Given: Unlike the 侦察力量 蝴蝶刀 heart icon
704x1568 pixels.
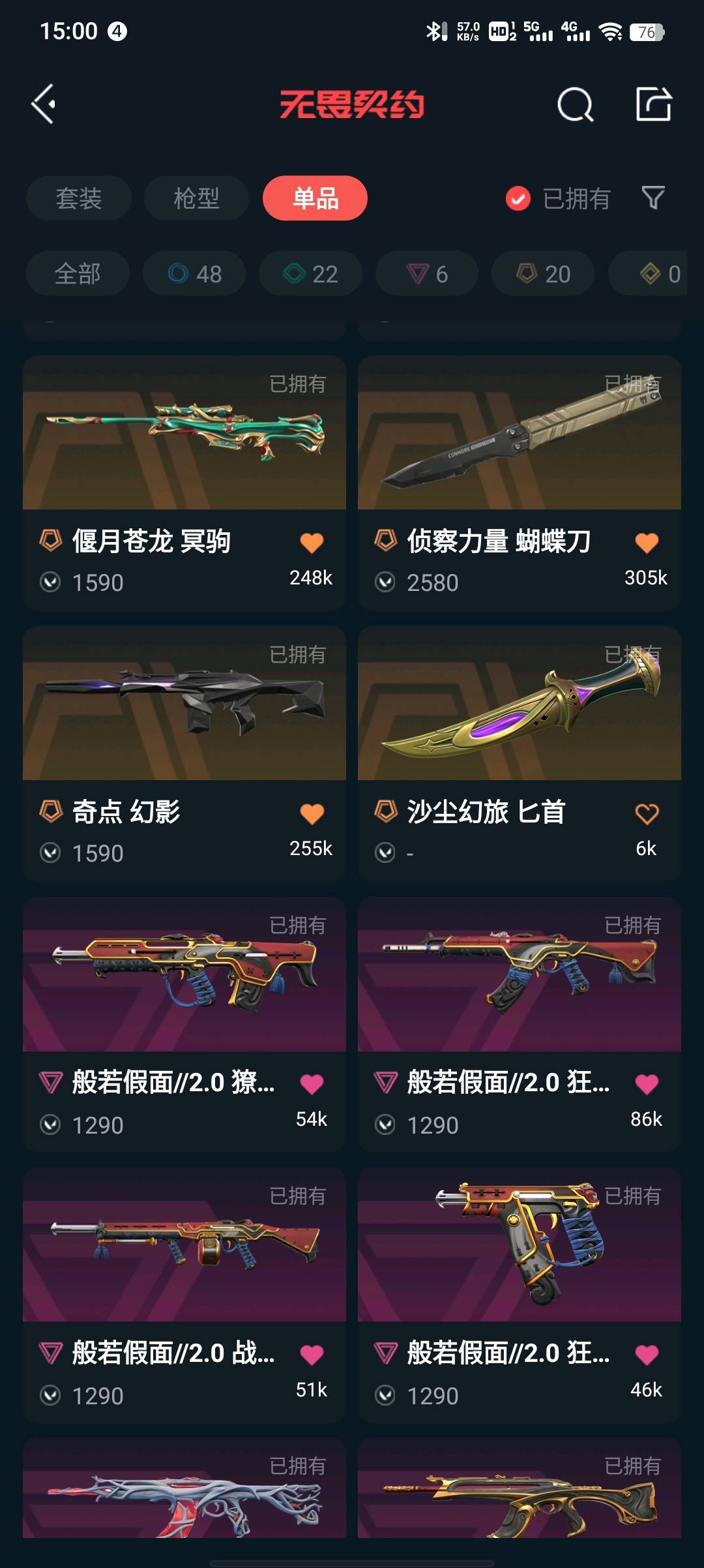Looking at the screenshot, I should (x=647, y=543).
